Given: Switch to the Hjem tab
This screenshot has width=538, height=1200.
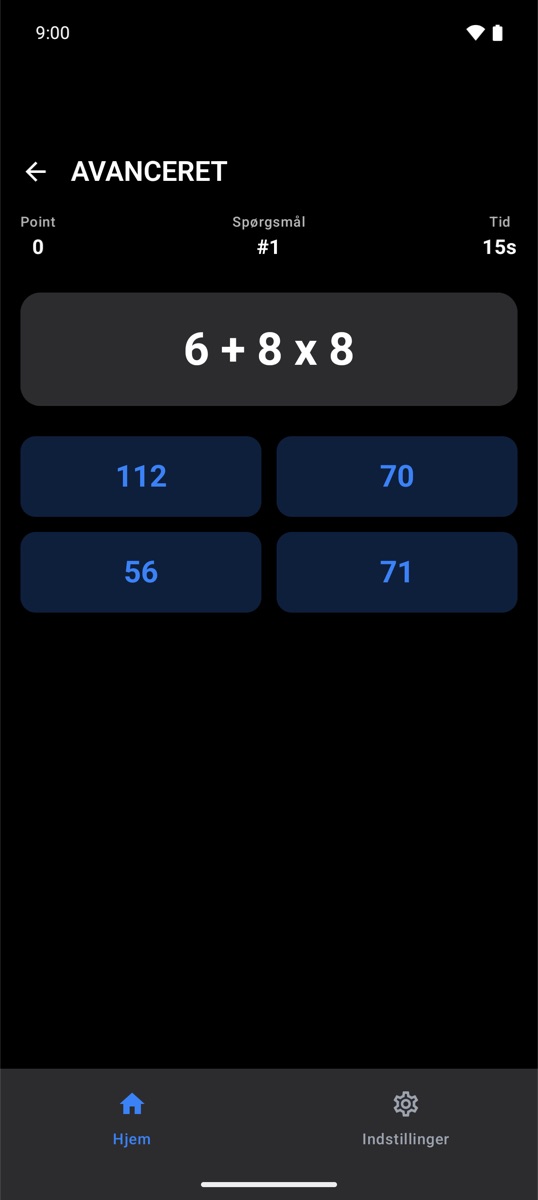Looking at the screenshot, I should click(132, 1119).
